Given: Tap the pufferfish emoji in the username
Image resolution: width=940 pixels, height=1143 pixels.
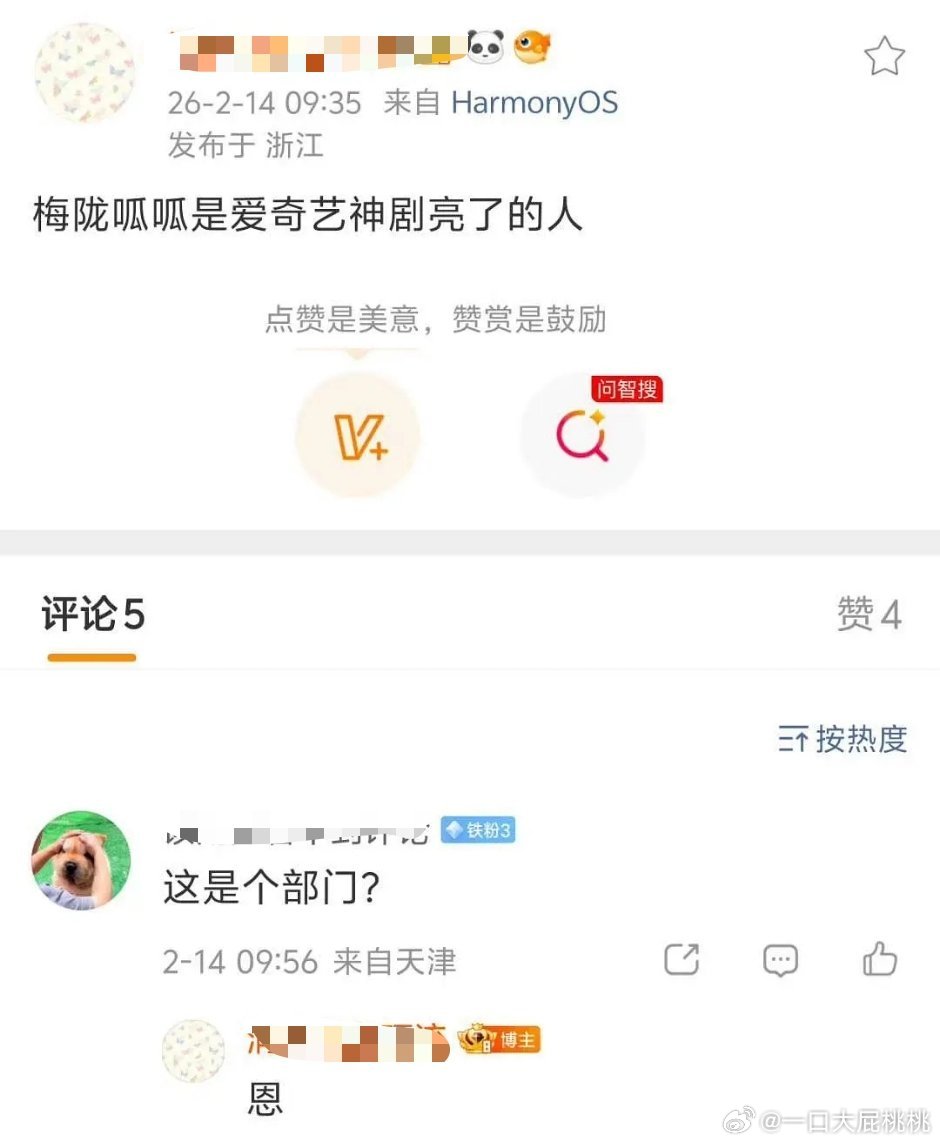Looking at the screenshot, I should (x=531, y=46).
